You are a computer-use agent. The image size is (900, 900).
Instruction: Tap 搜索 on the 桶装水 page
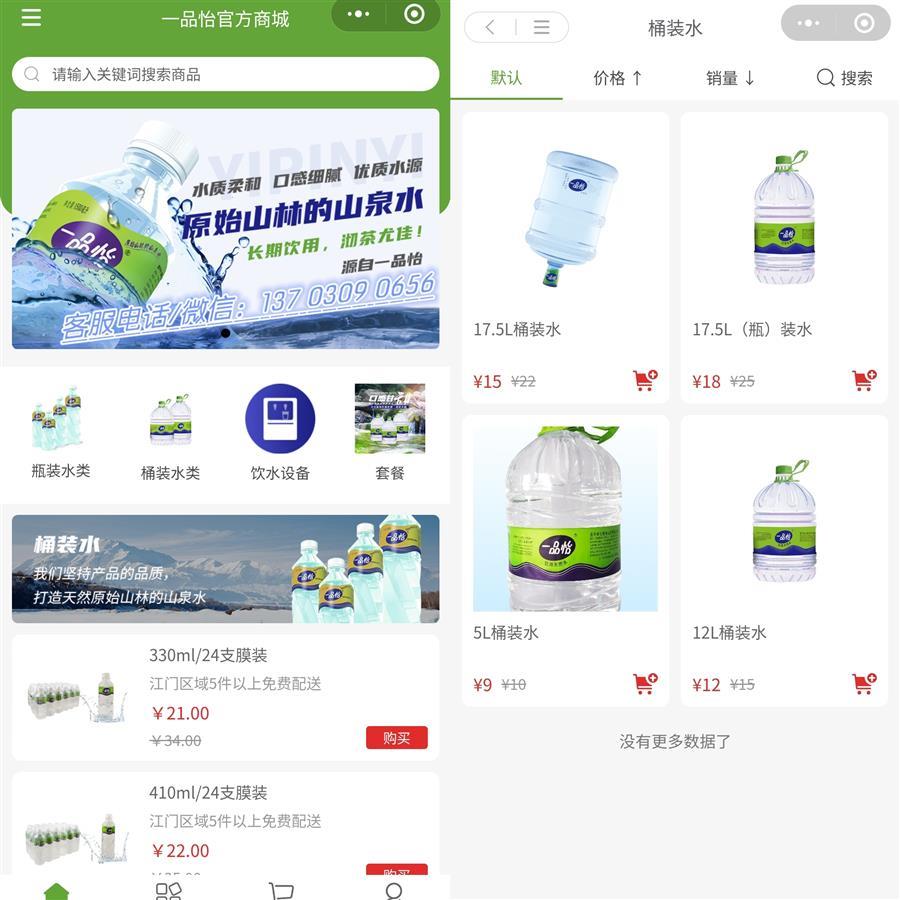[844, 78]
